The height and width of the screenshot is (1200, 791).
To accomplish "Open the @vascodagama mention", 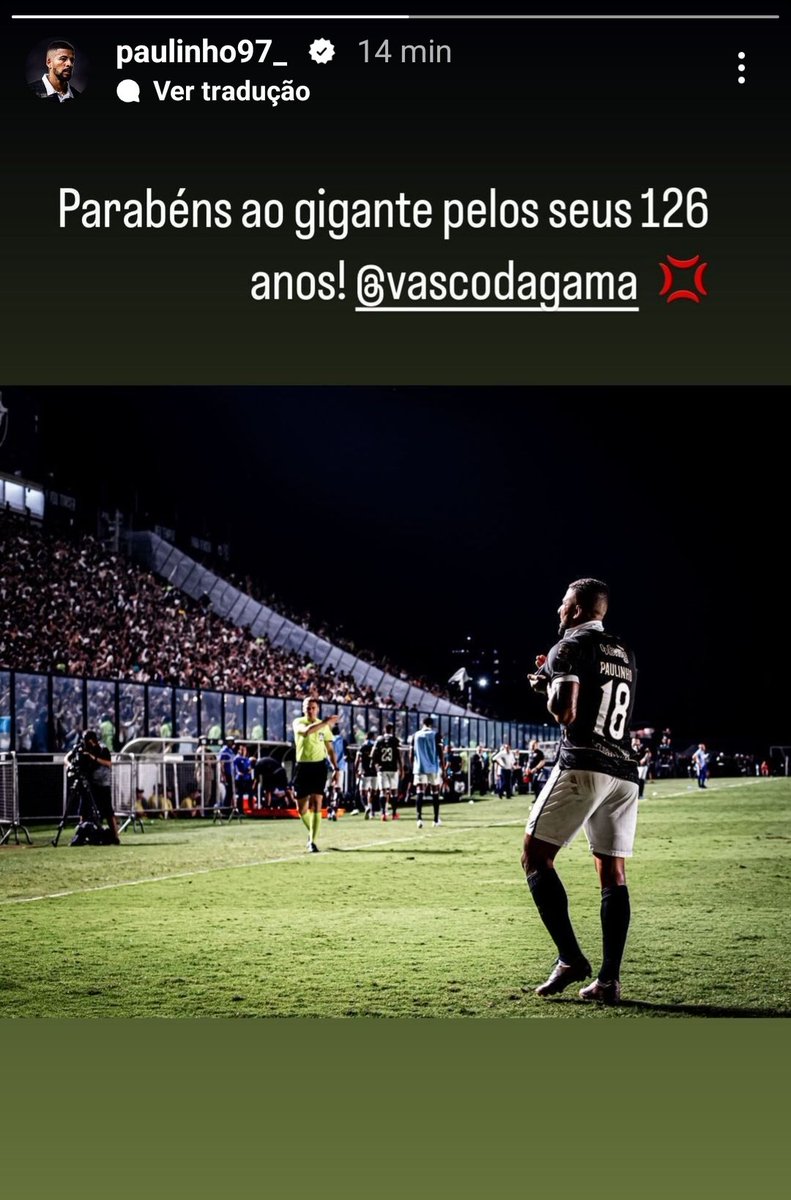I will pos(497,285).
